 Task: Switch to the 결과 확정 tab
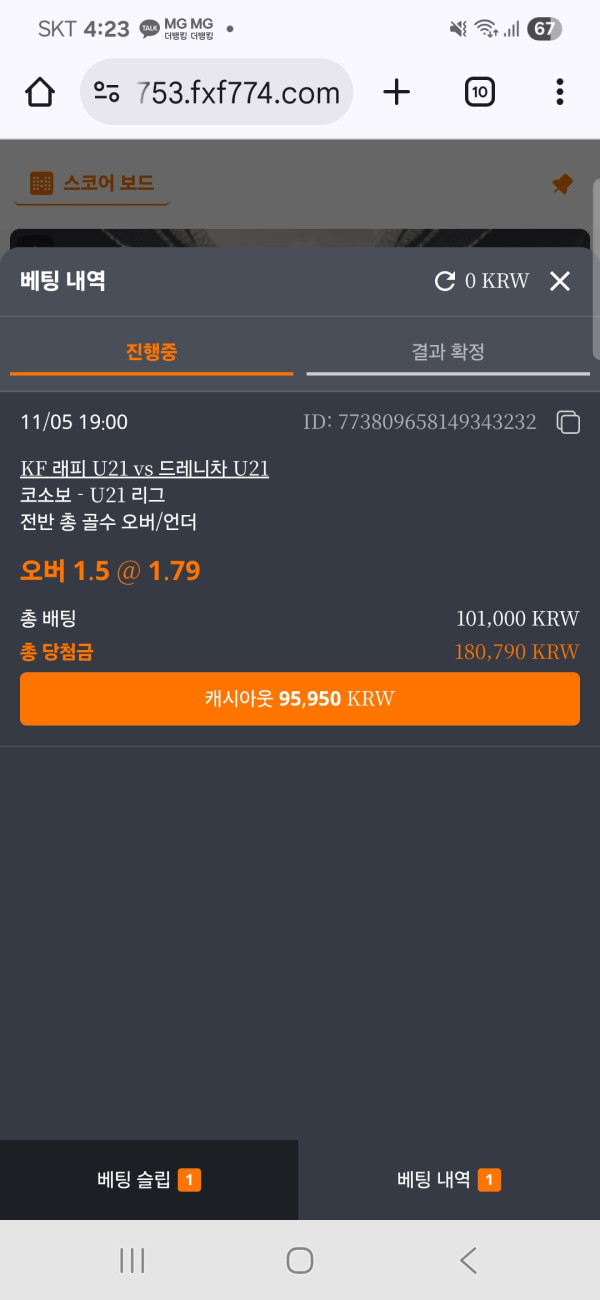[448, 352]
